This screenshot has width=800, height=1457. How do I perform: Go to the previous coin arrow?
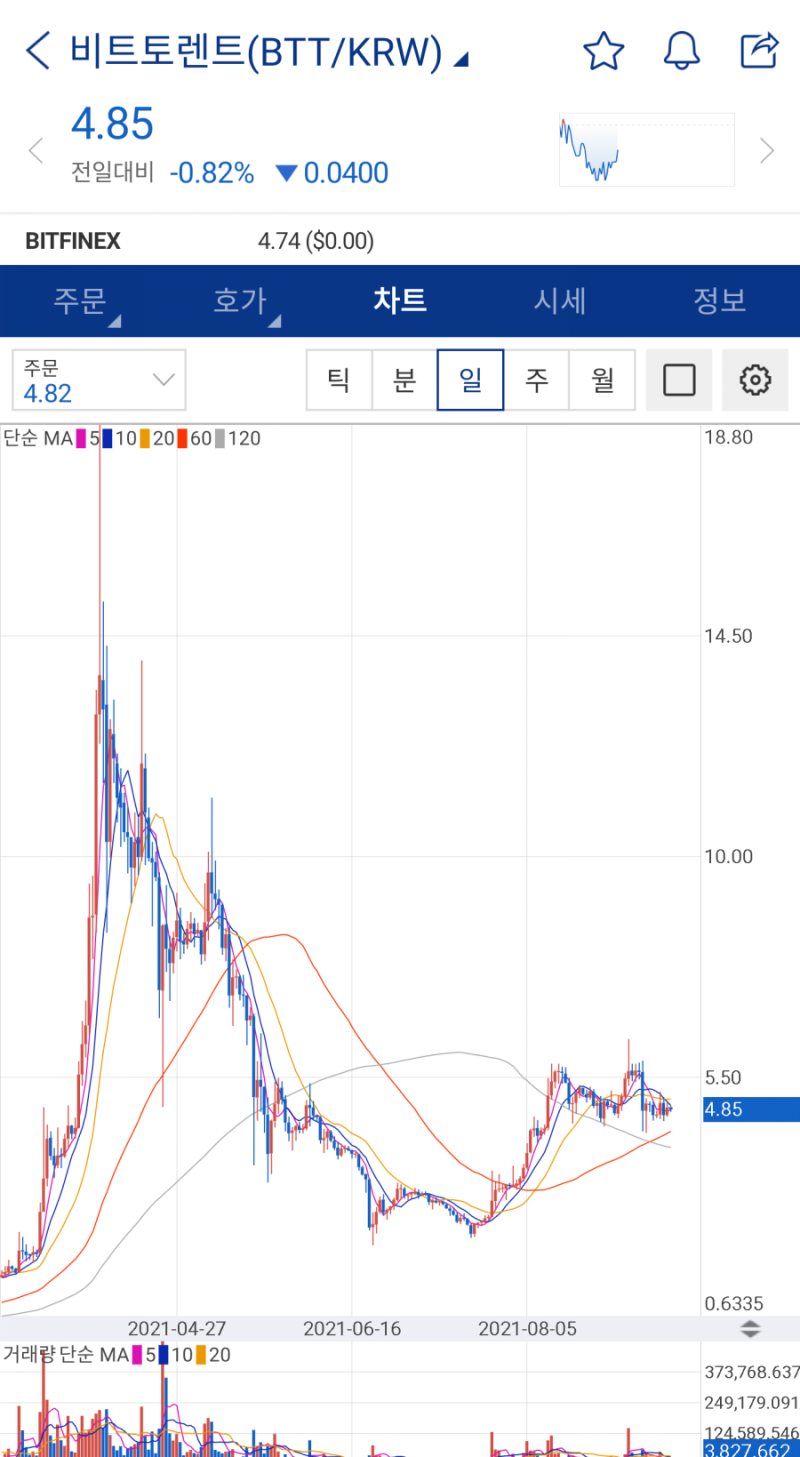tap(36, 151)
